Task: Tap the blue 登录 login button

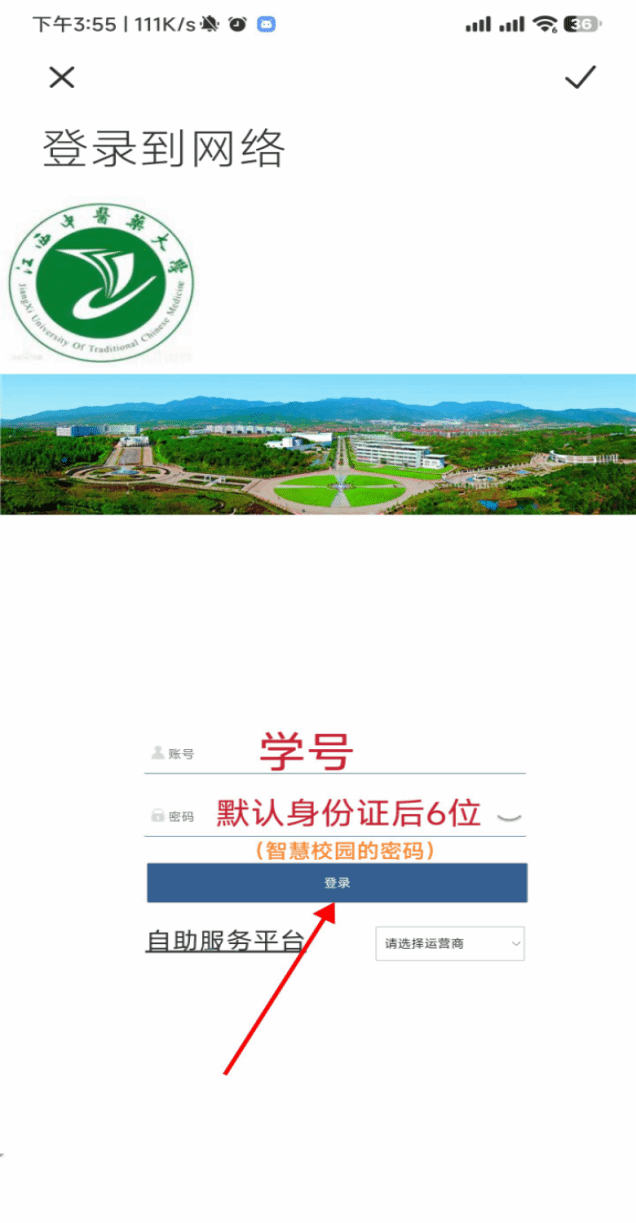Action: tap(337, 883)
